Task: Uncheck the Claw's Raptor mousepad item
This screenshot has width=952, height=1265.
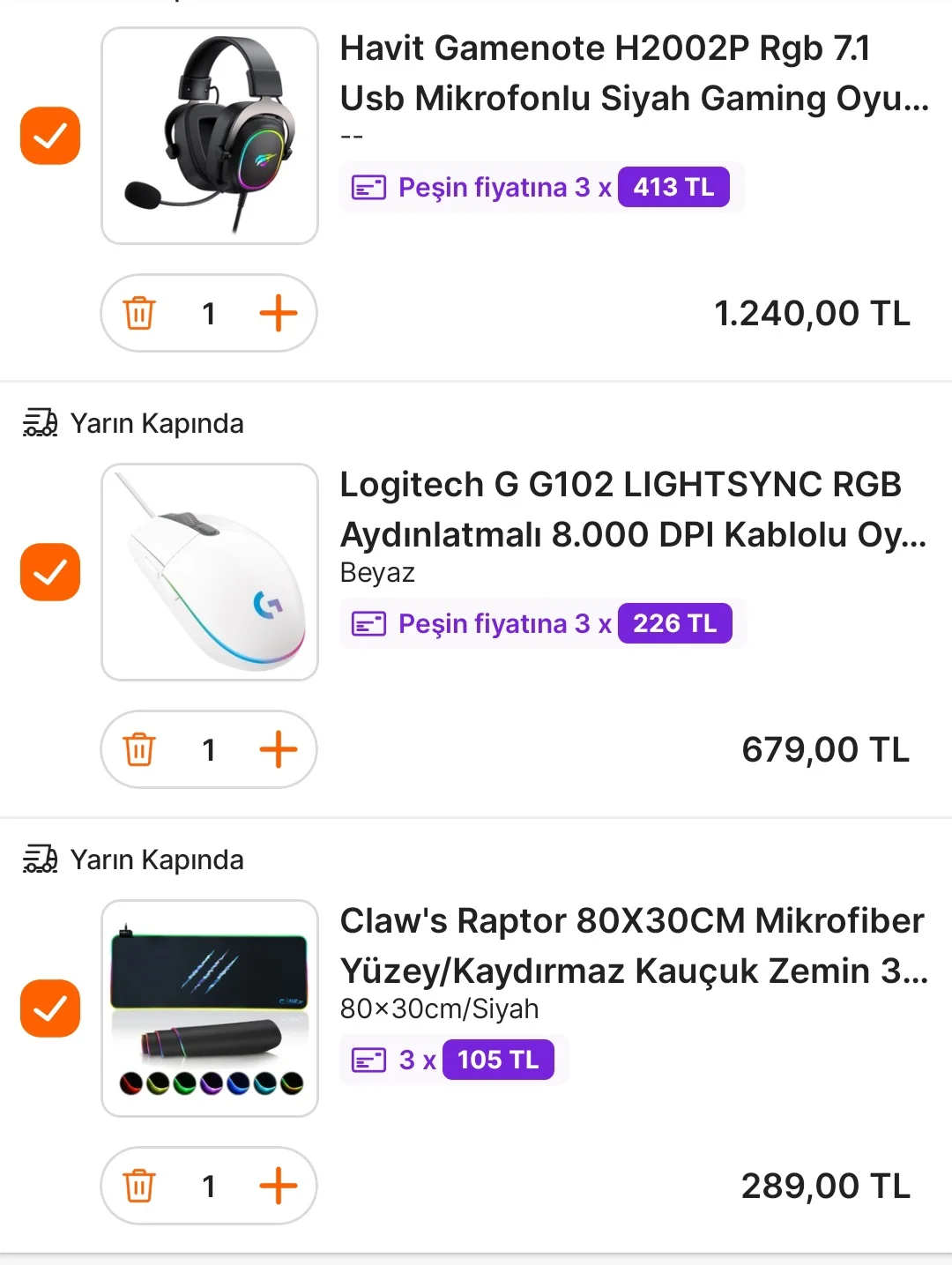Action: click(50, 1008)
